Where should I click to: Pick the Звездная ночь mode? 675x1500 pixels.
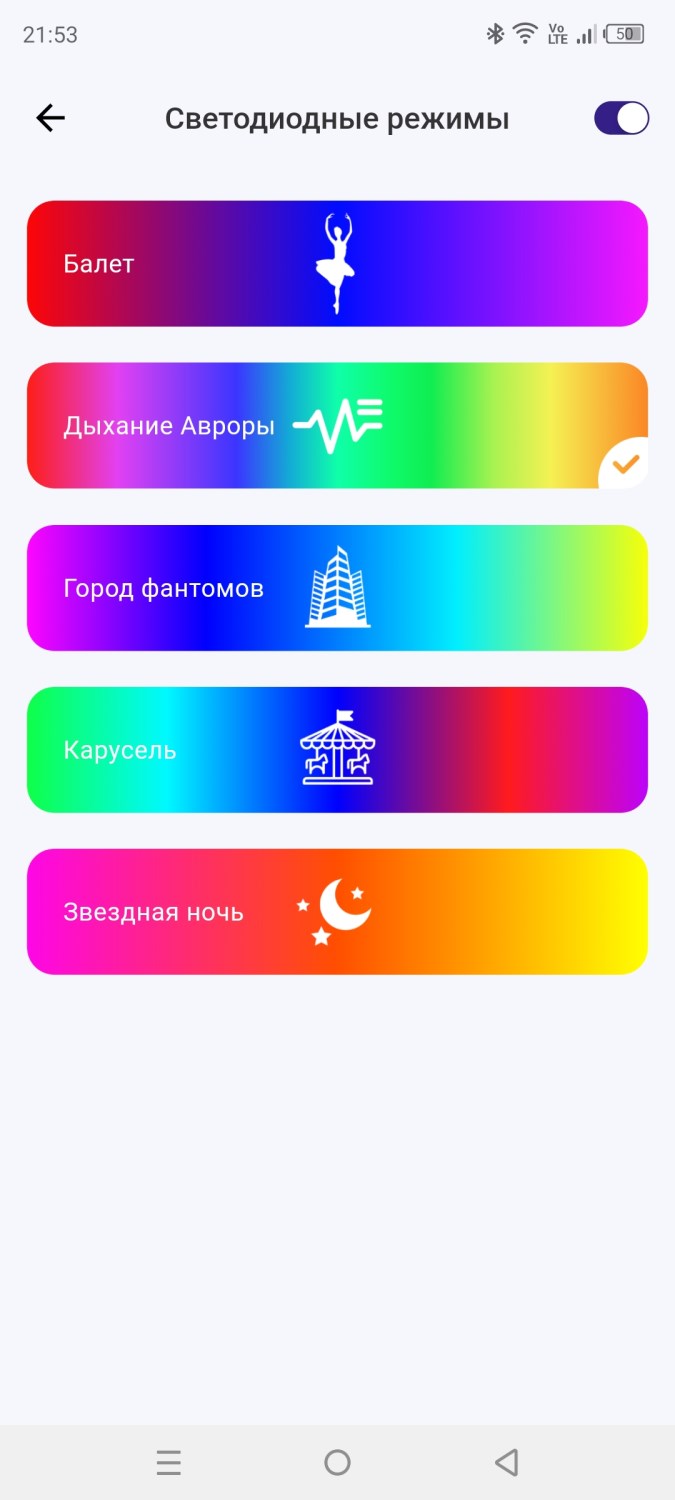pyautogui.click(x=337, y=912)
